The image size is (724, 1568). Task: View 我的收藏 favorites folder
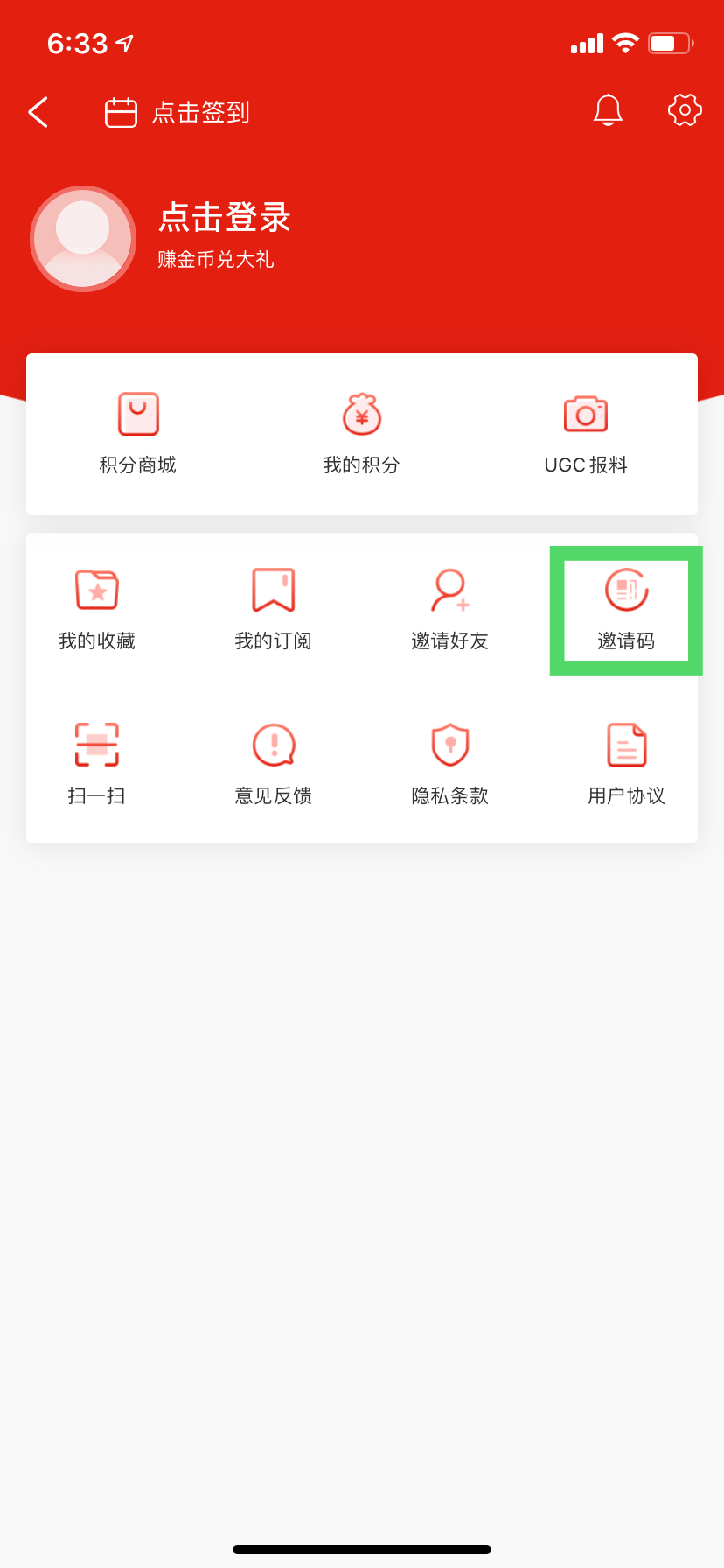(97, 608)
